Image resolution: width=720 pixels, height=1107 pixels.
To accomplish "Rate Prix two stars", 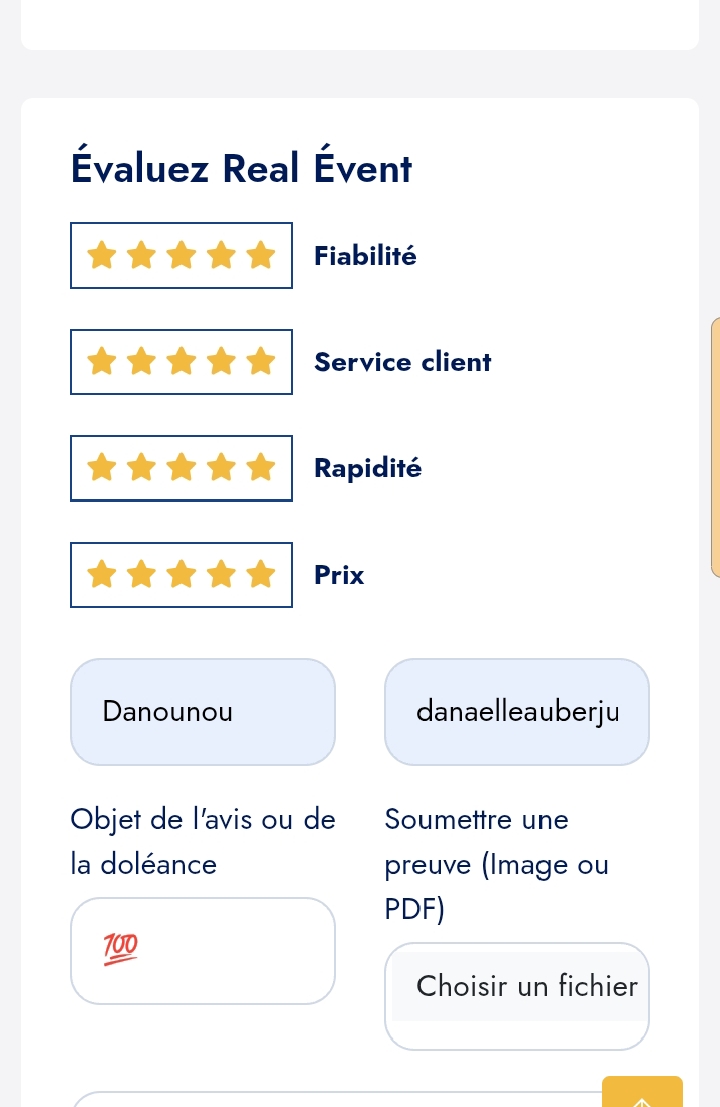I will (x=142, y=575).
